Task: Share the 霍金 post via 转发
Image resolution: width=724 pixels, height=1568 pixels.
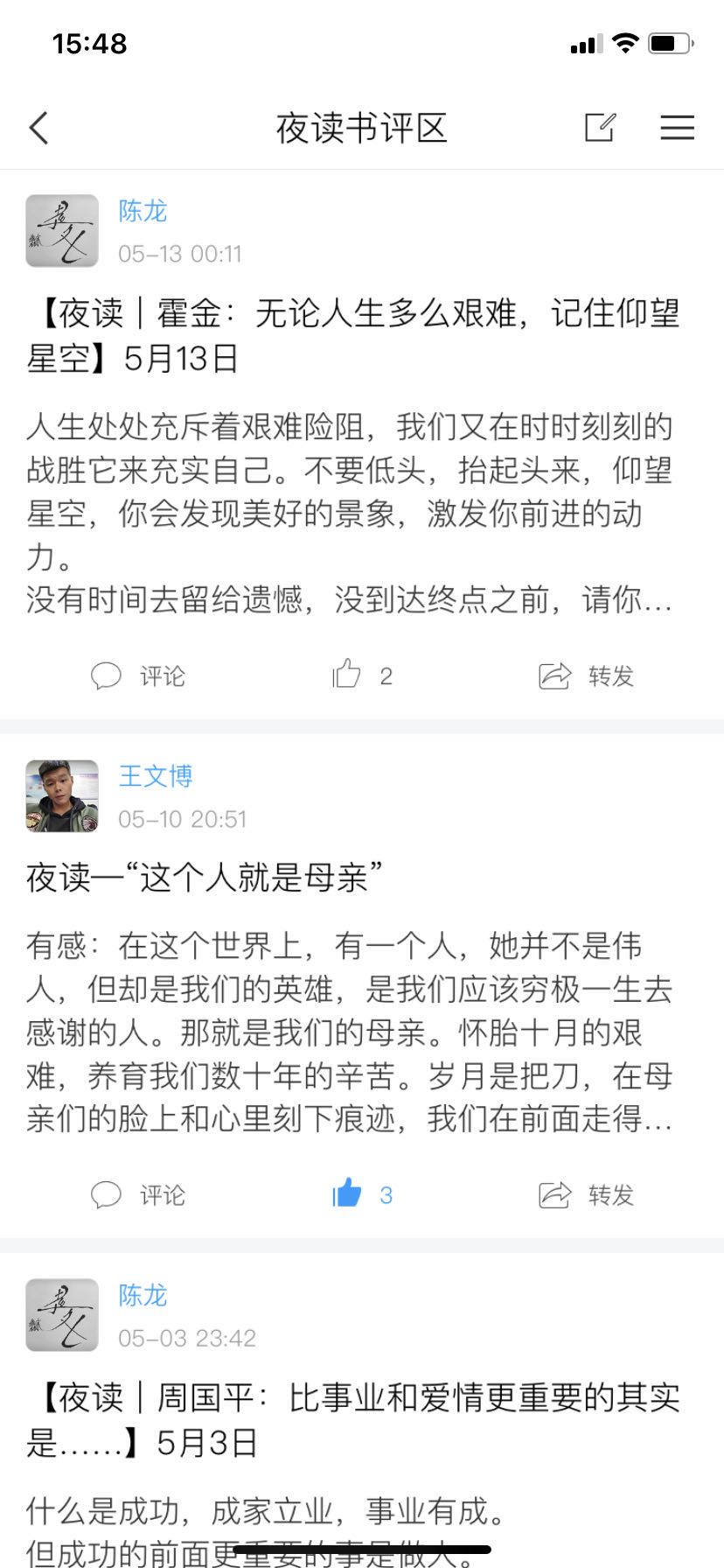Action: click(x=586, y=675)
